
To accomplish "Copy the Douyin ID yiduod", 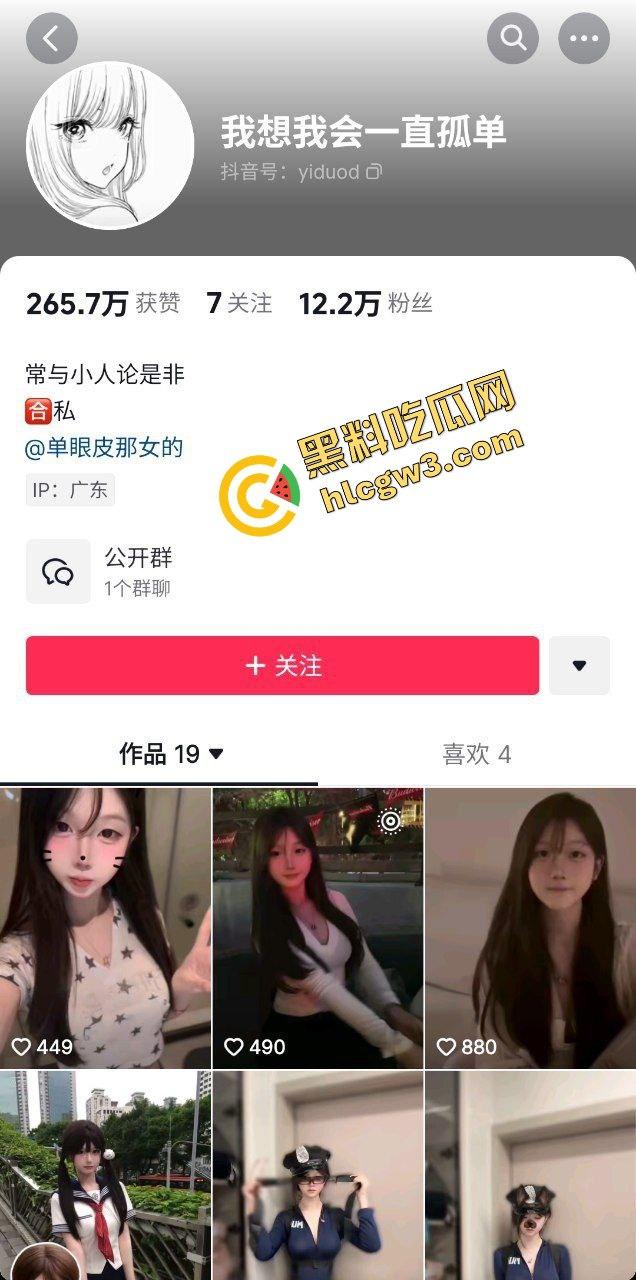I will [374, 172].
